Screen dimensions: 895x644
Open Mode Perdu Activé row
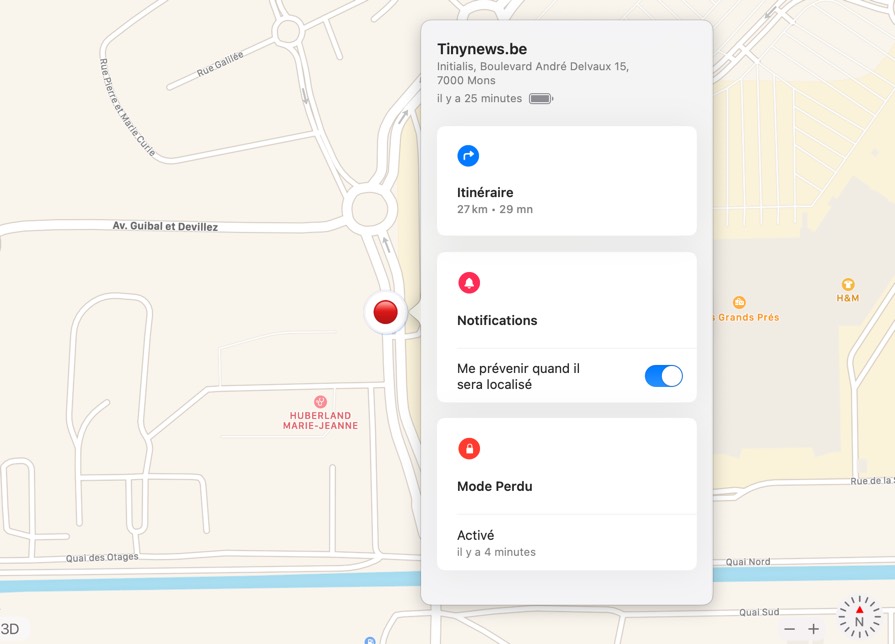click(x=566, y=542)
